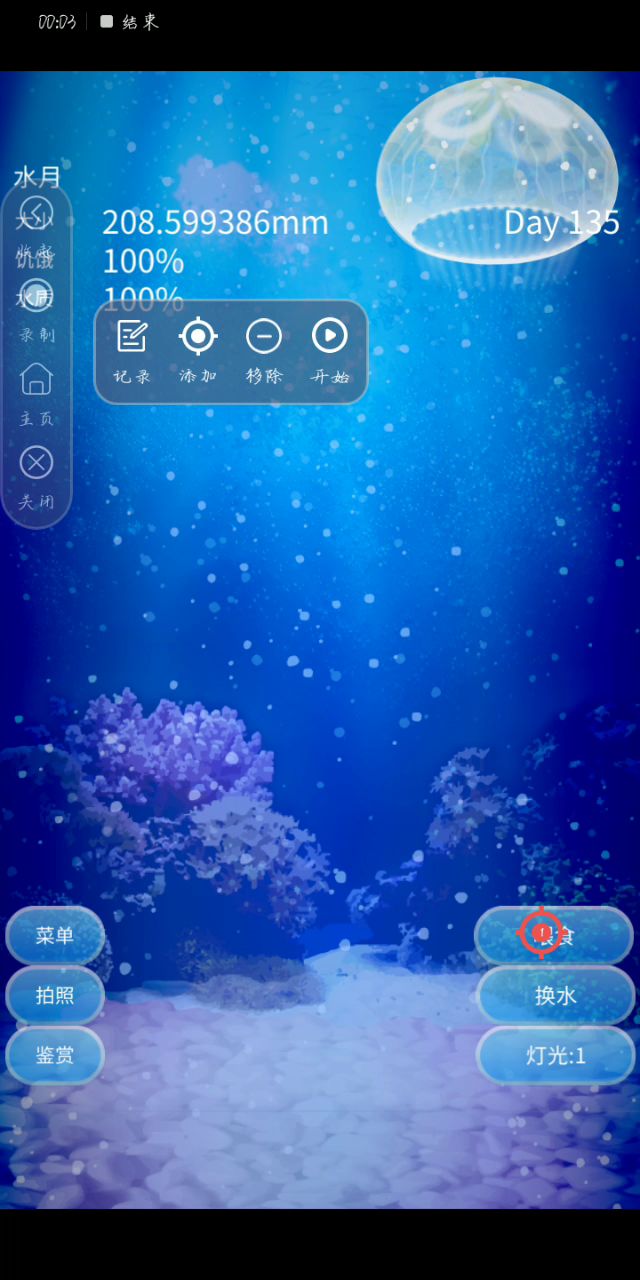Toggle 灯光:1 lighting
The height and width of the screenshot is (1280, 640).
click(555, 1055)
